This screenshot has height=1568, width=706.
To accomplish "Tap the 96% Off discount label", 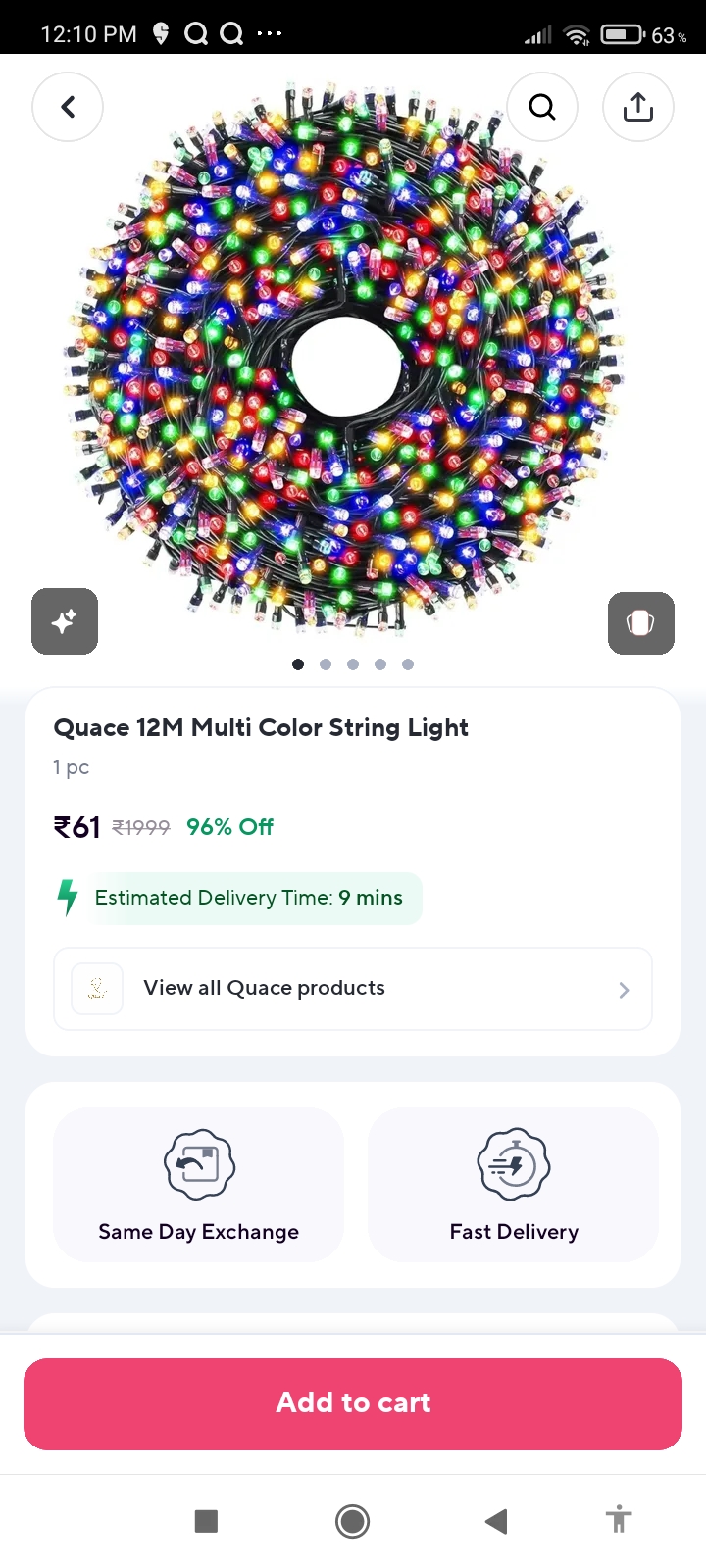I will (x=229, y=826).
